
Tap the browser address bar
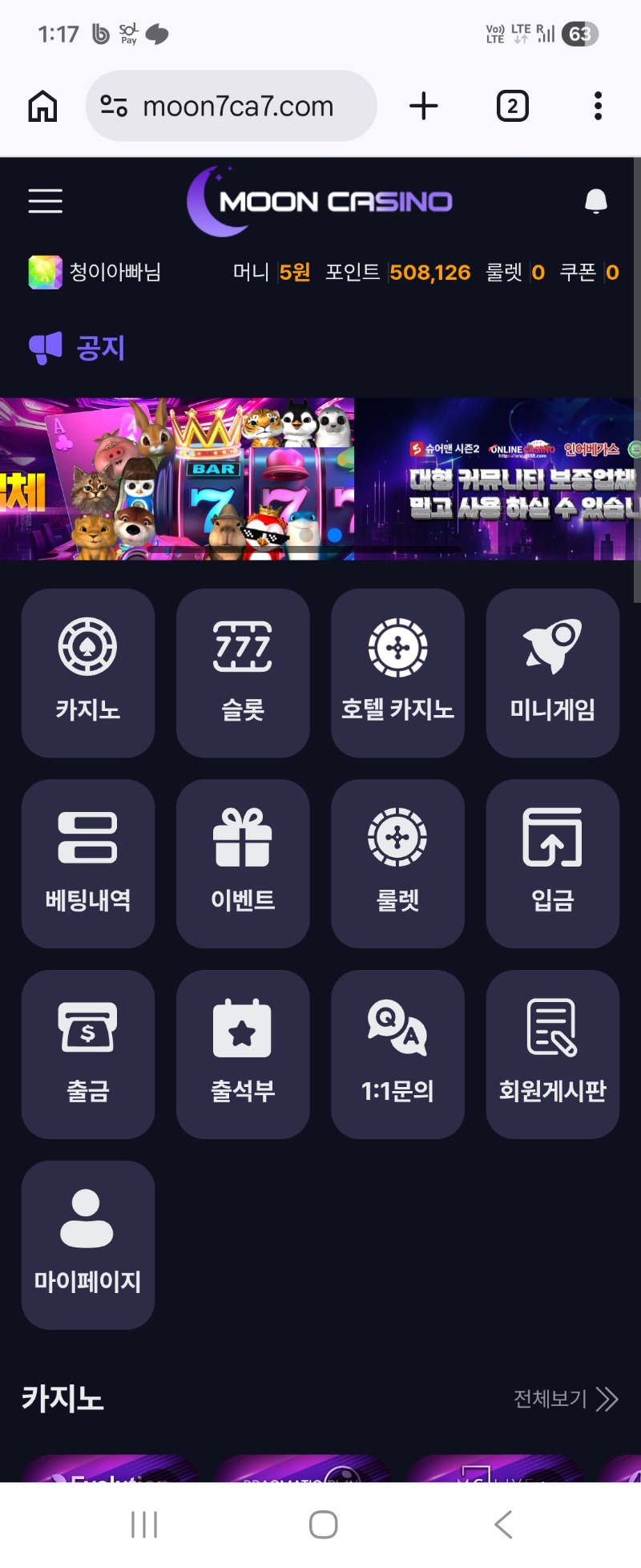pos(231,106)
